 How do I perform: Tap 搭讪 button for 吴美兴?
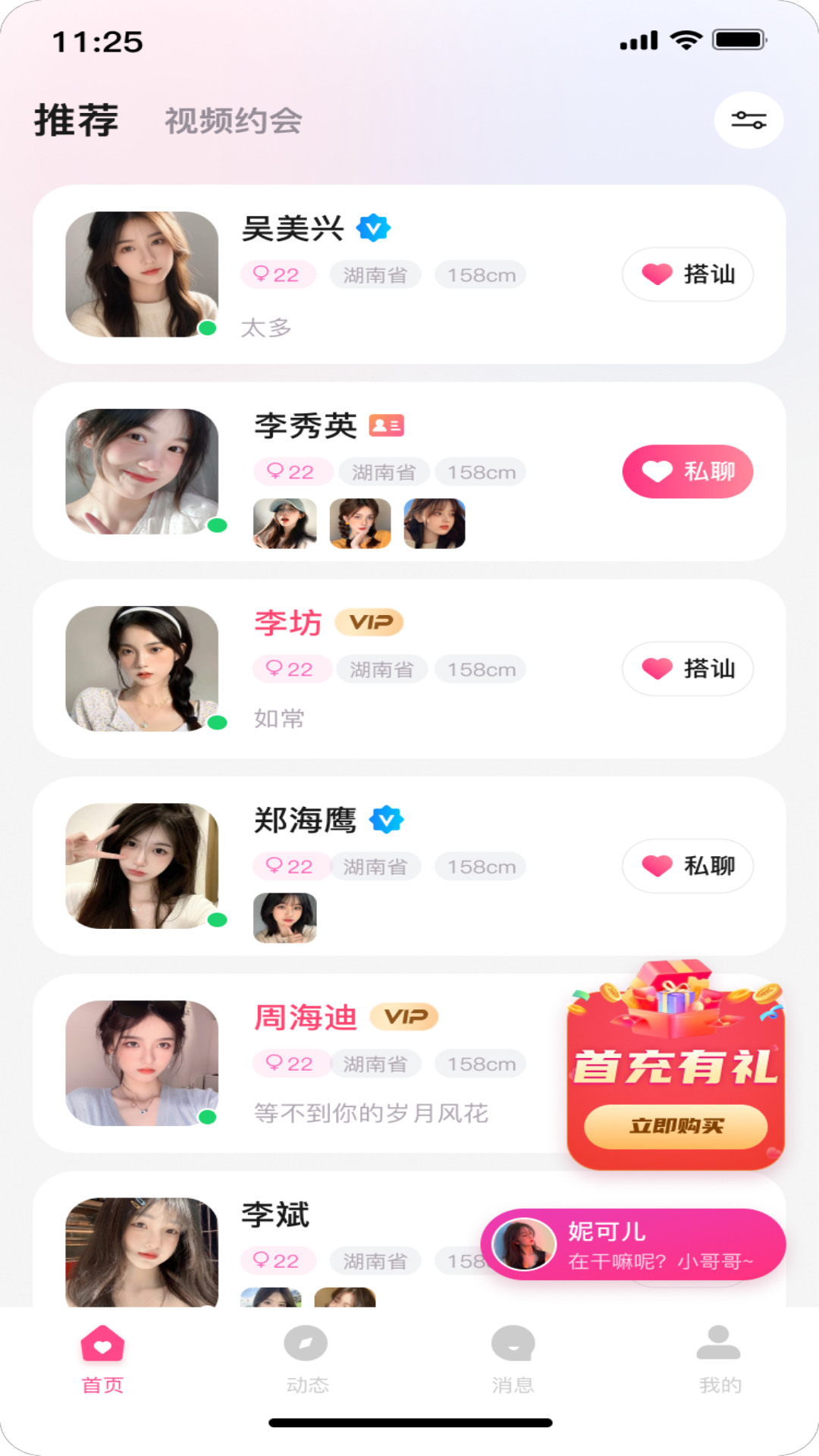pyautogui.click(x=687, y=275)
